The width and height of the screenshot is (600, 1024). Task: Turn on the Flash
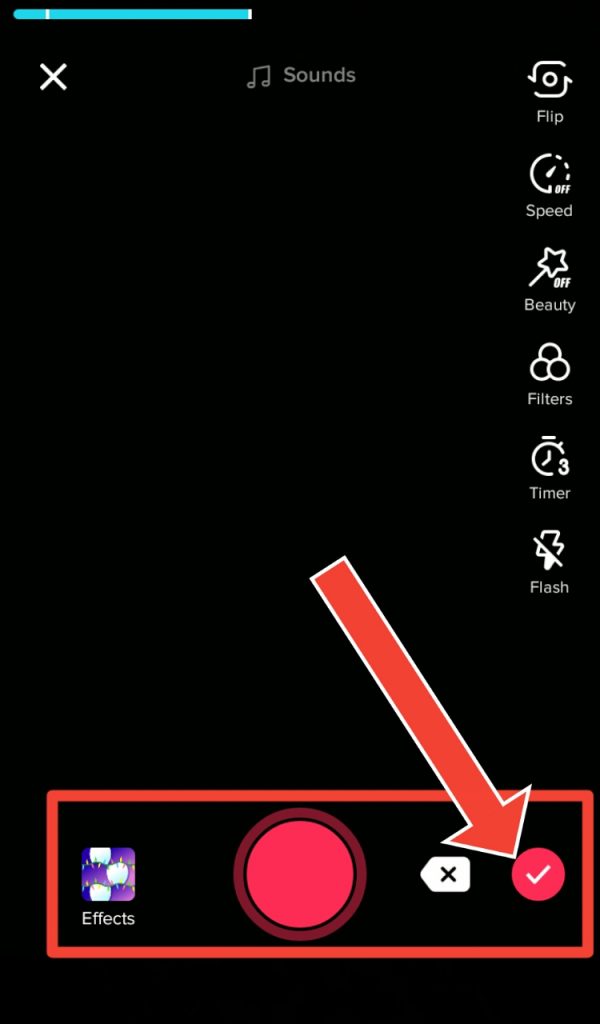pos(549,562)
